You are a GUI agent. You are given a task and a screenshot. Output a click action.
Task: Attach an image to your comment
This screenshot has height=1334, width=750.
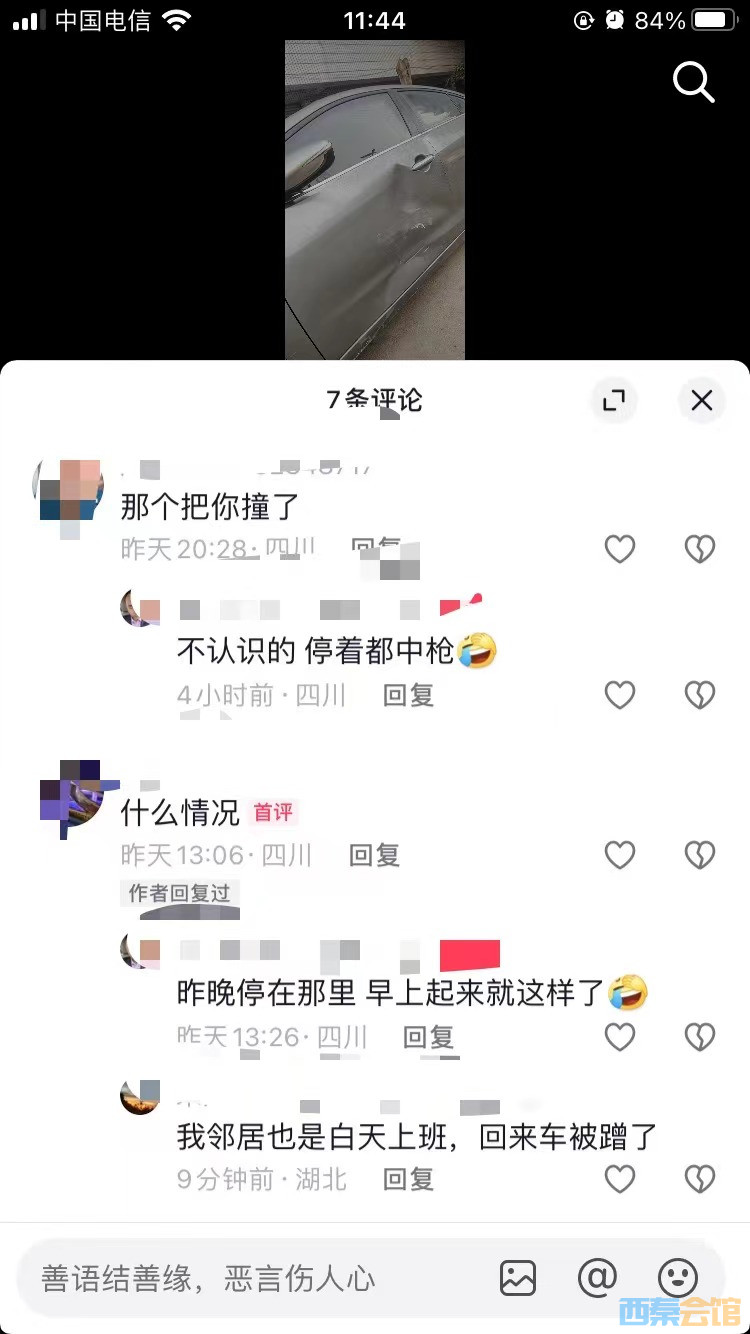pos(518,1277)
